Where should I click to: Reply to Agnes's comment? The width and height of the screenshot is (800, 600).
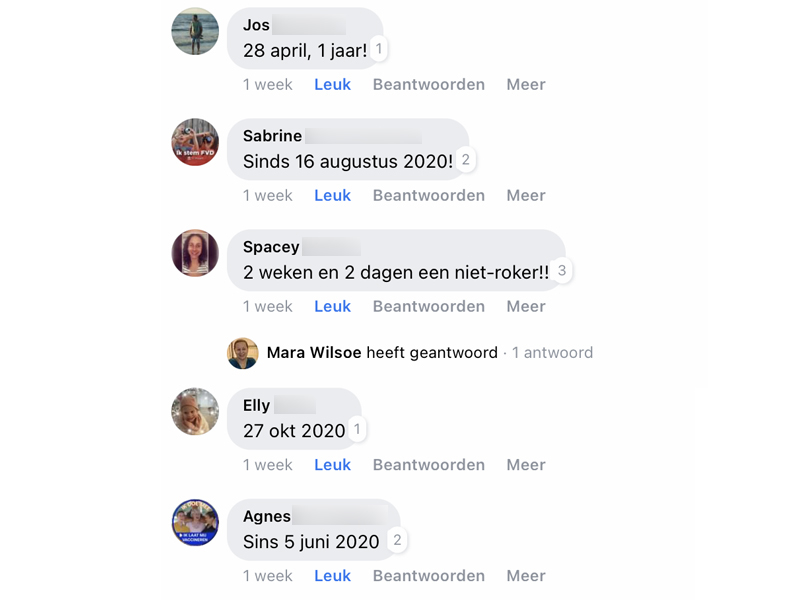[428, 576]
